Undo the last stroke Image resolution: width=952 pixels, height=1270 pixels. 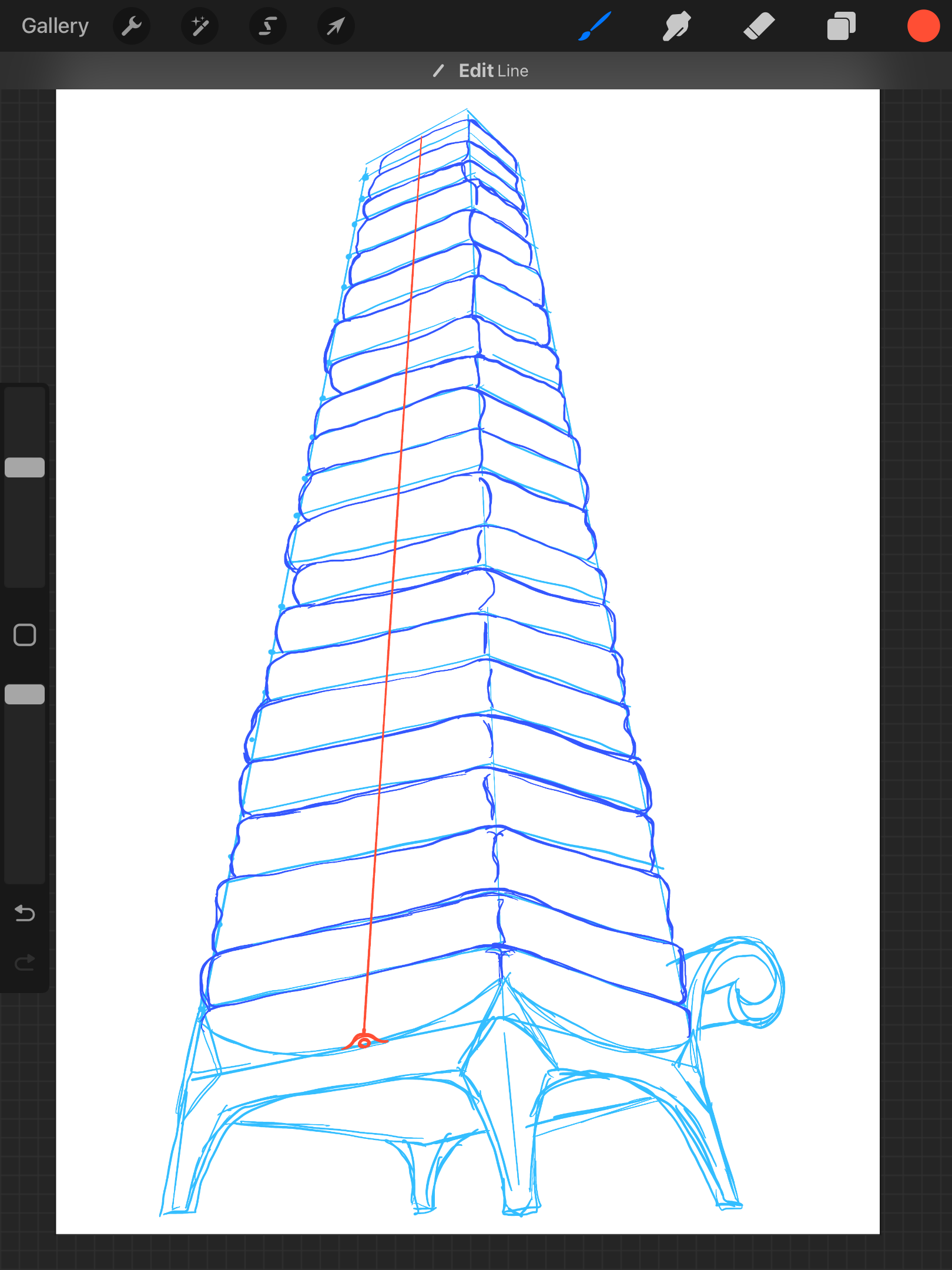pyautogui.click(x=25, y=913)
